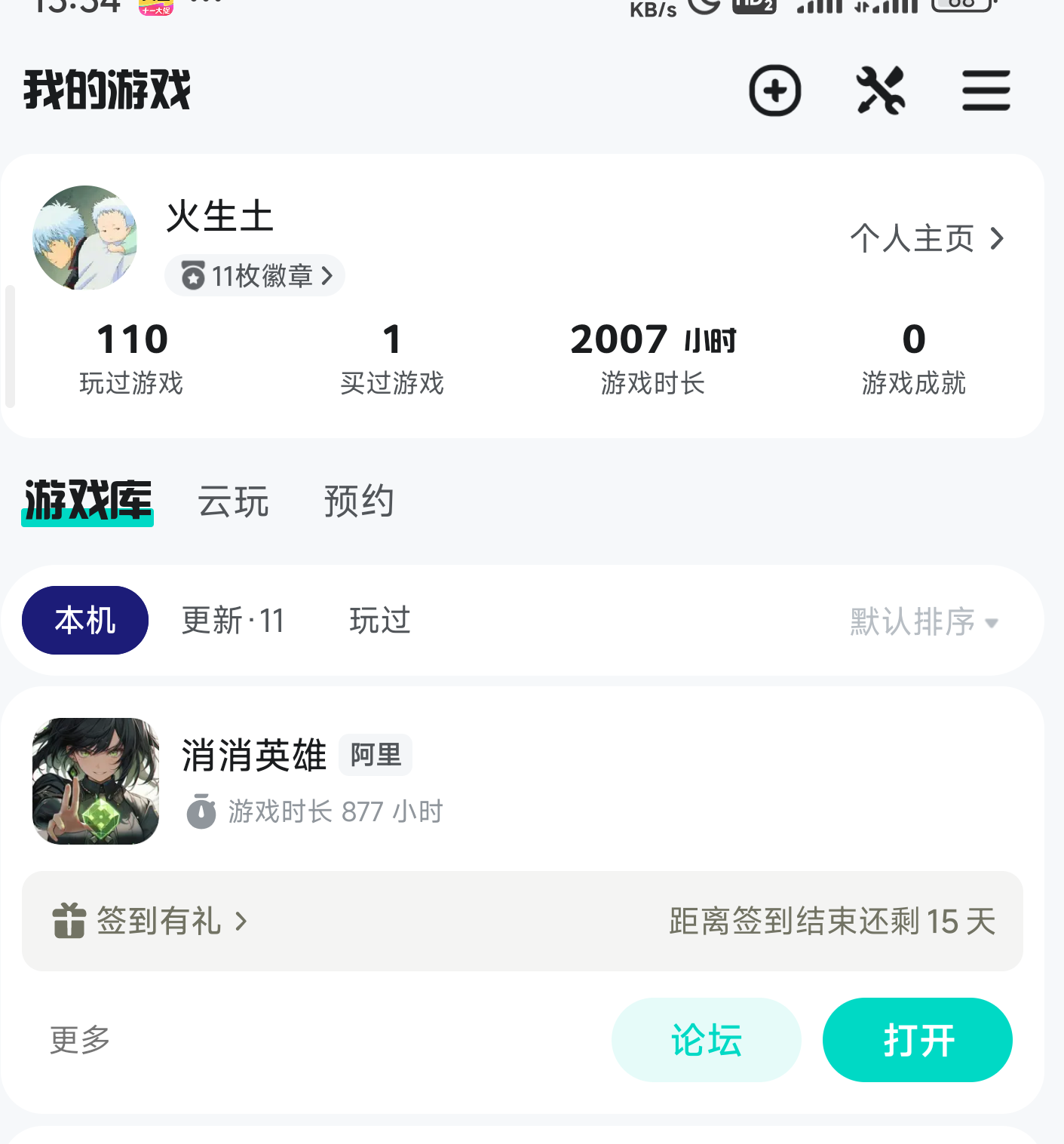
Task: Switch to the 更新·11 filter
Action: [x=232, y=620]
